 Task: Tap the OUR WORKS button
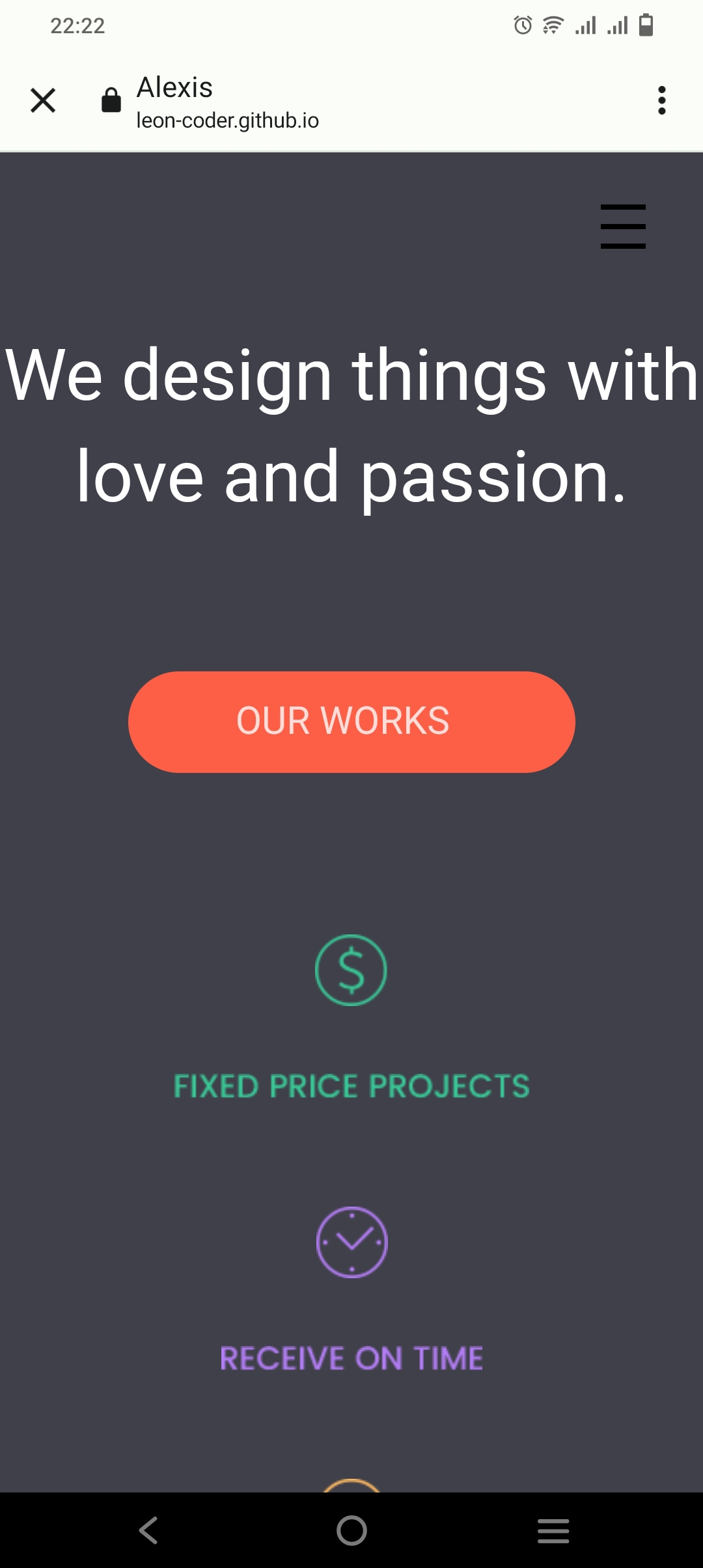click(x=351, y=721)
